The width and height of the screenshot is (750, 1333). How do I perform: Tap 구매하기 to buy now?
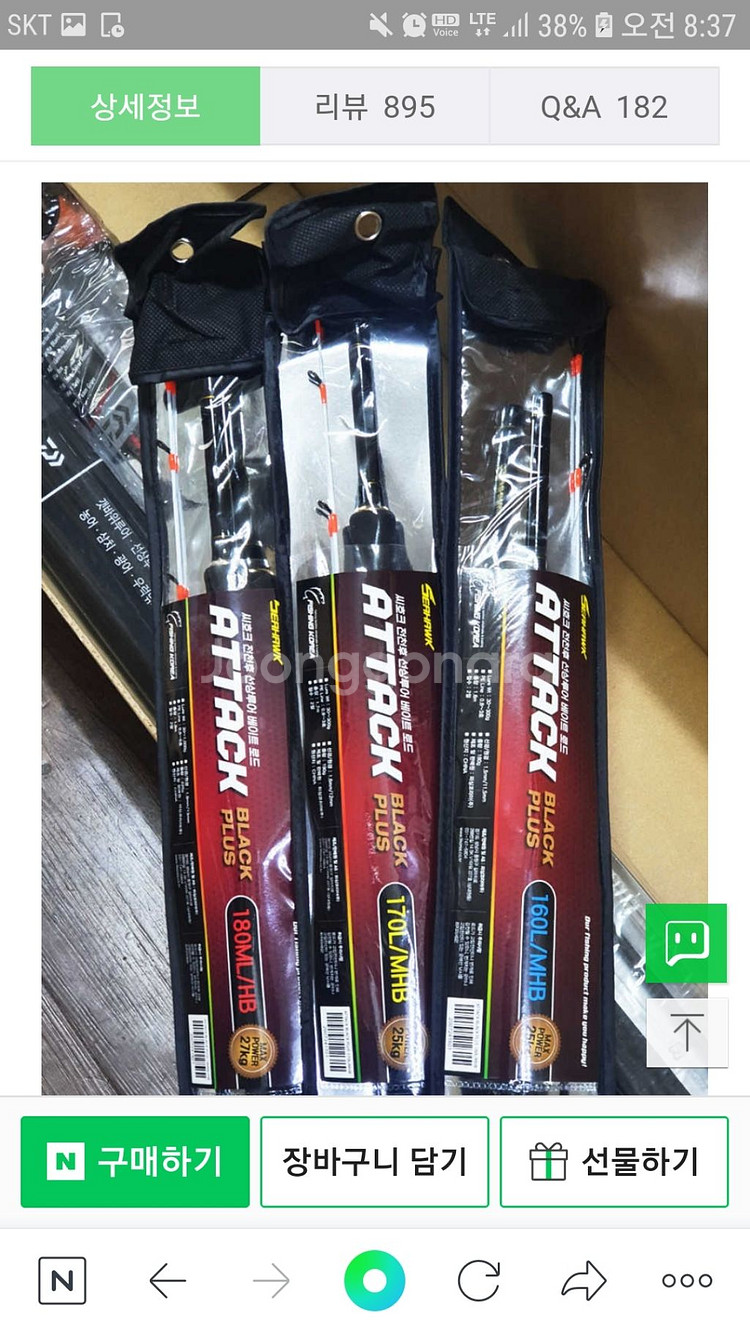click(135, 1161)
